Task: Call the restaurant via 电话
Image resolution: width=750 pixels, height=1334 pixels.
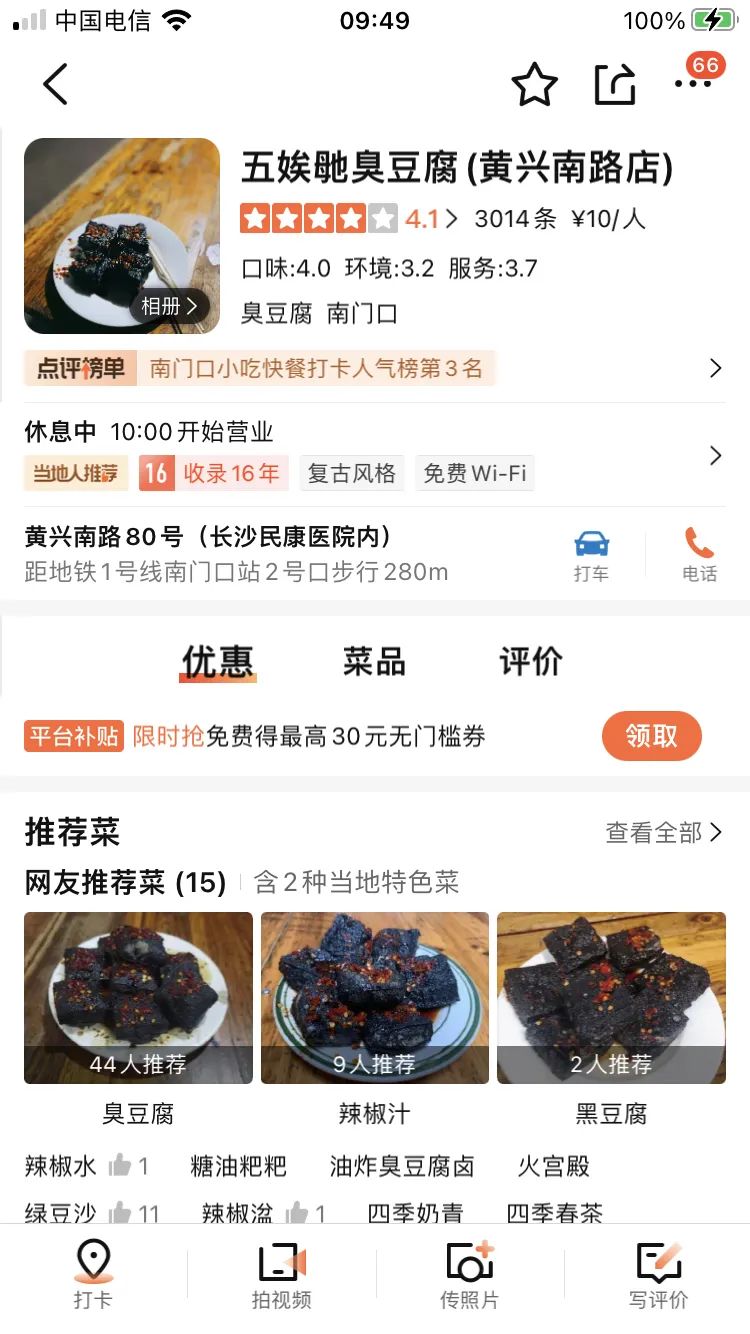Action: pos(699,554)
